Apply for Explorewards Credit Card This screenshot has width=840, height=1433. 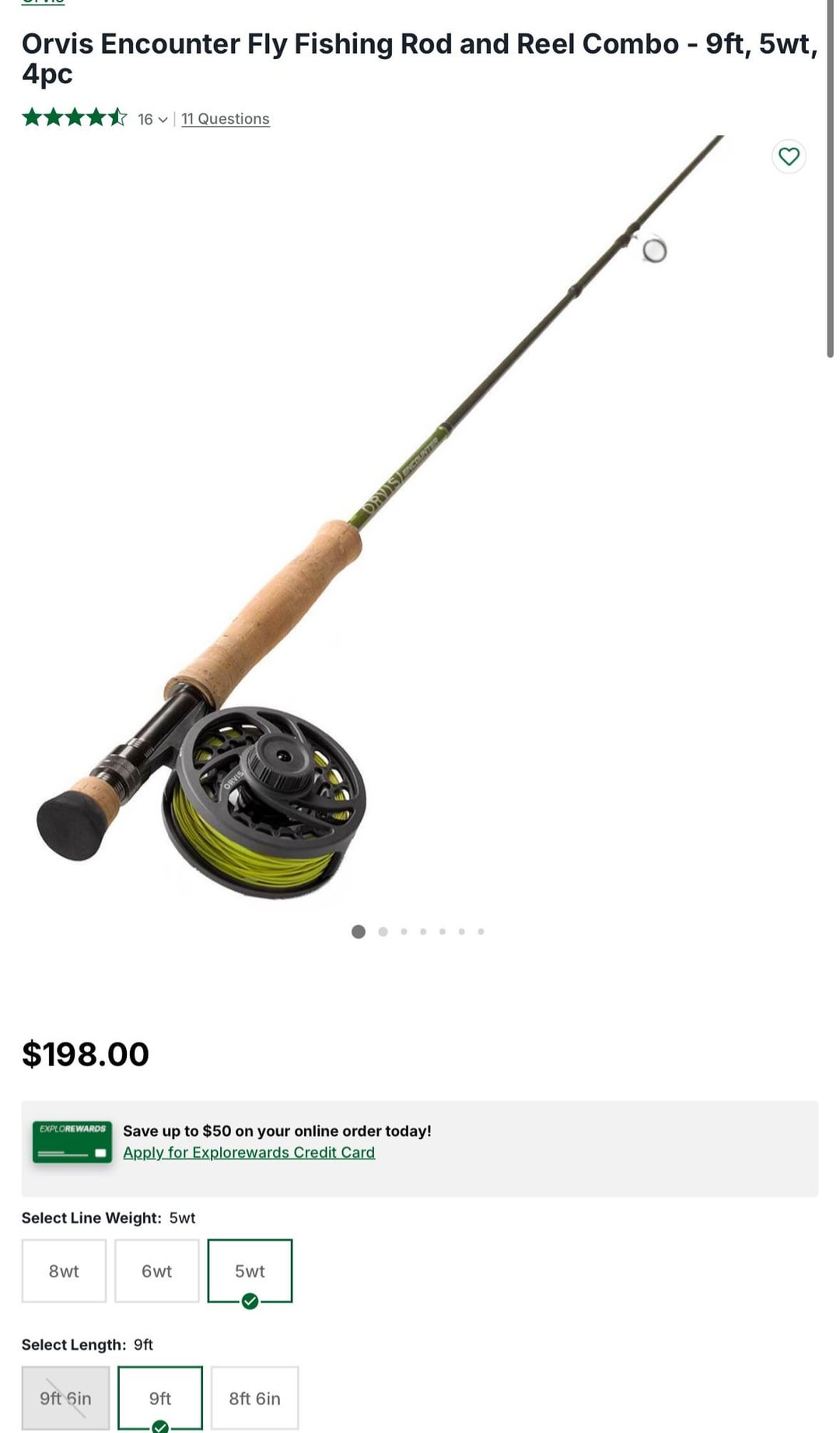(x=249, y=1152)
